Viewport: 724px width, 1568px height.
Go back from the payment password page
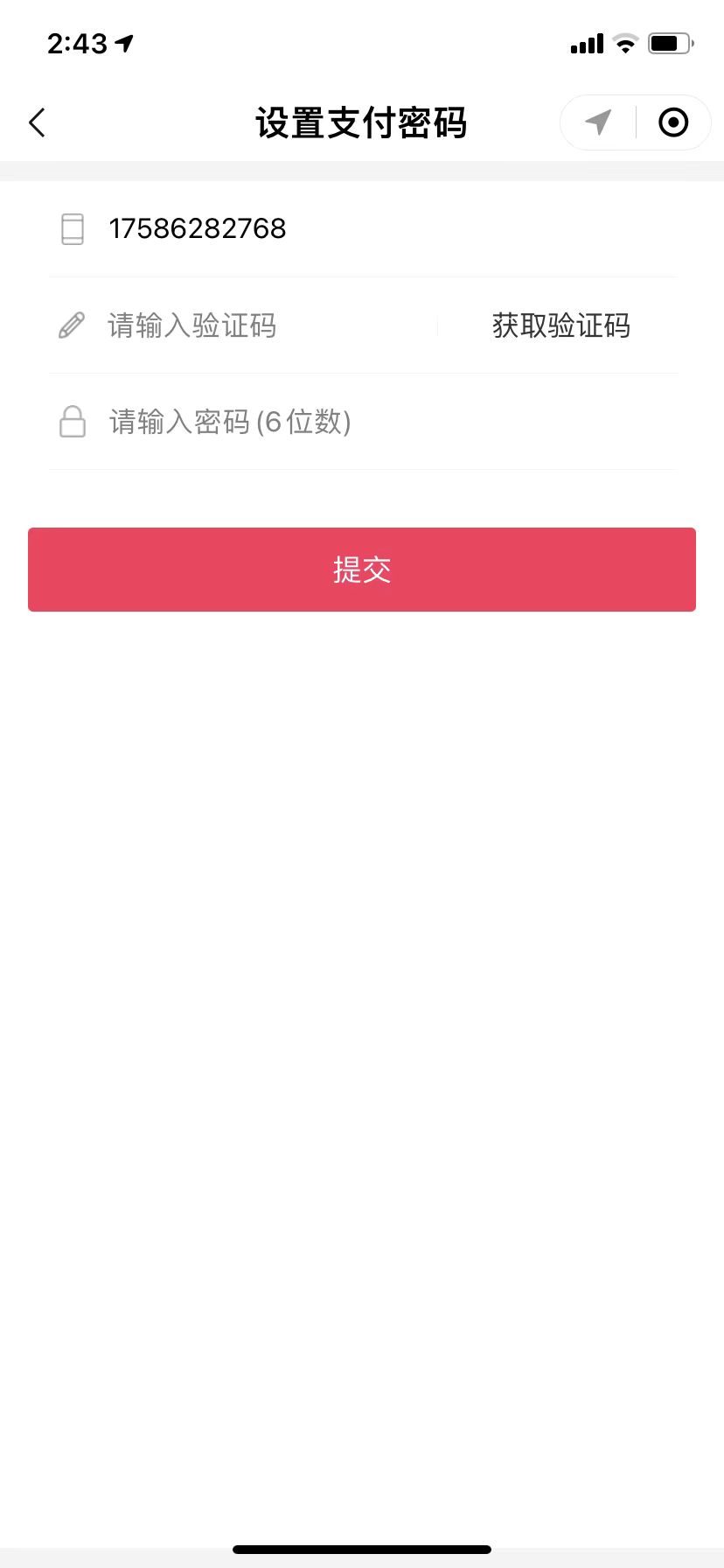(37, 123)
